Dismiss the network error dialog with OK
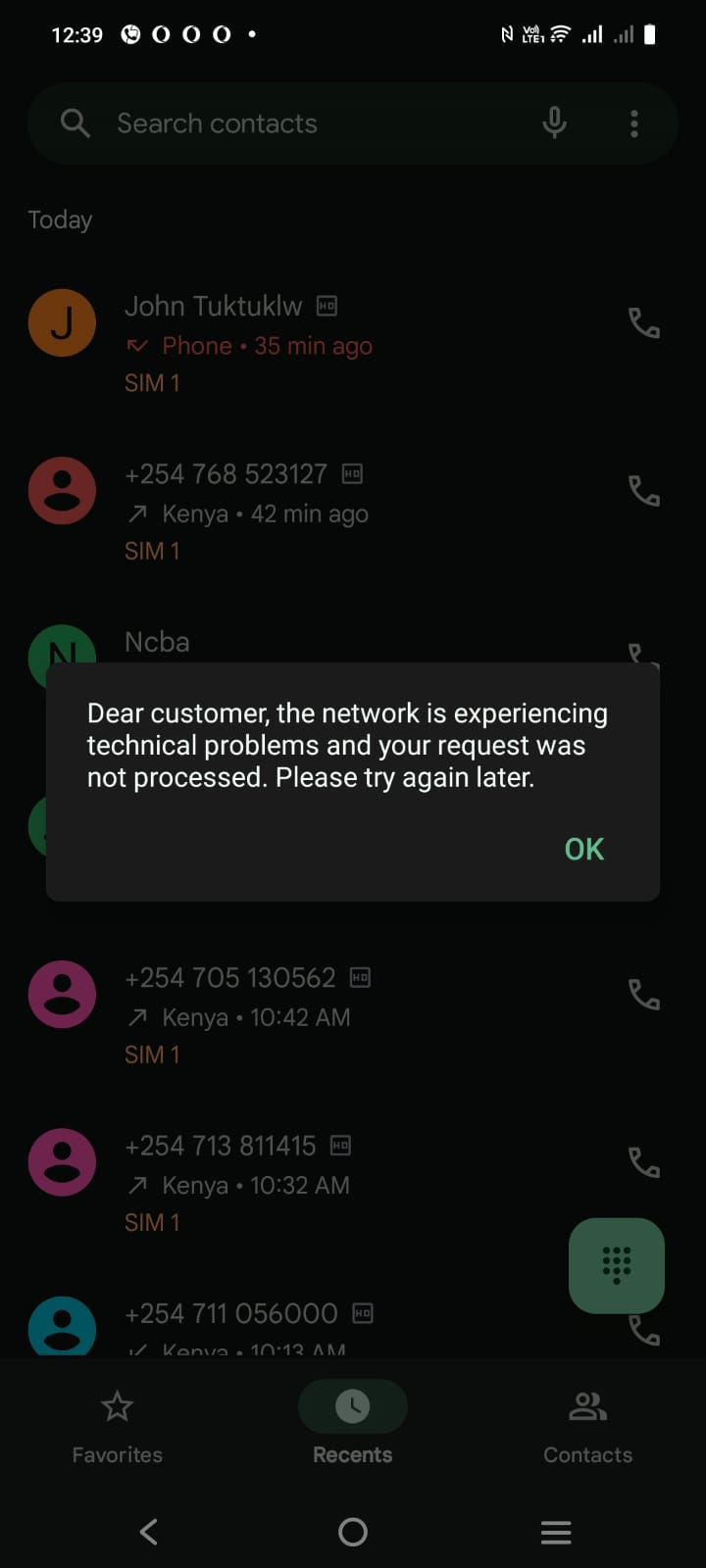Viewport: 706px width, 1568px height. click(583, 849)
